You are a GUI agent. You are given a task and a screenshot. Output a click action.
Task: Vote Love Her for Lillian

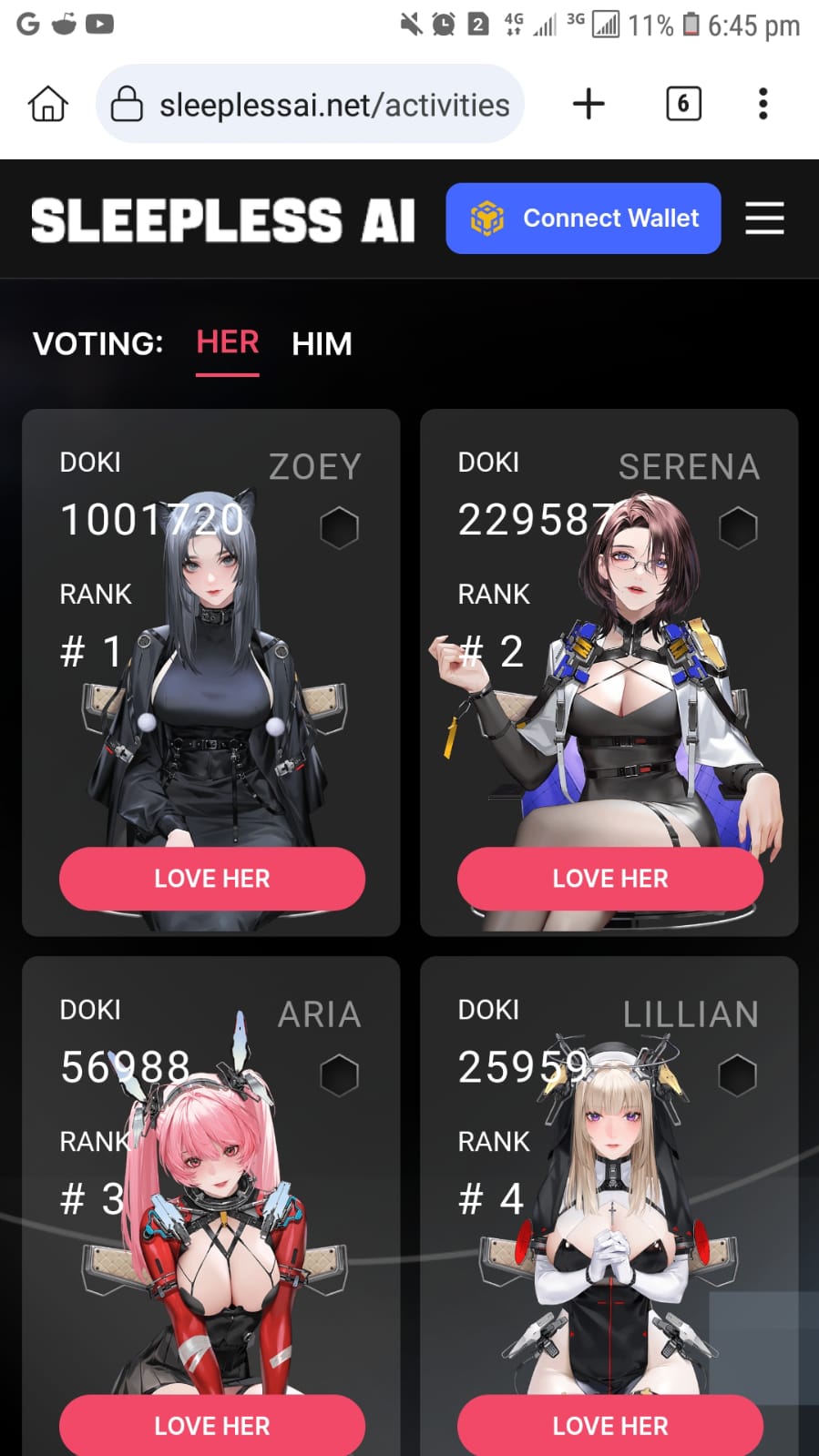610,1425
